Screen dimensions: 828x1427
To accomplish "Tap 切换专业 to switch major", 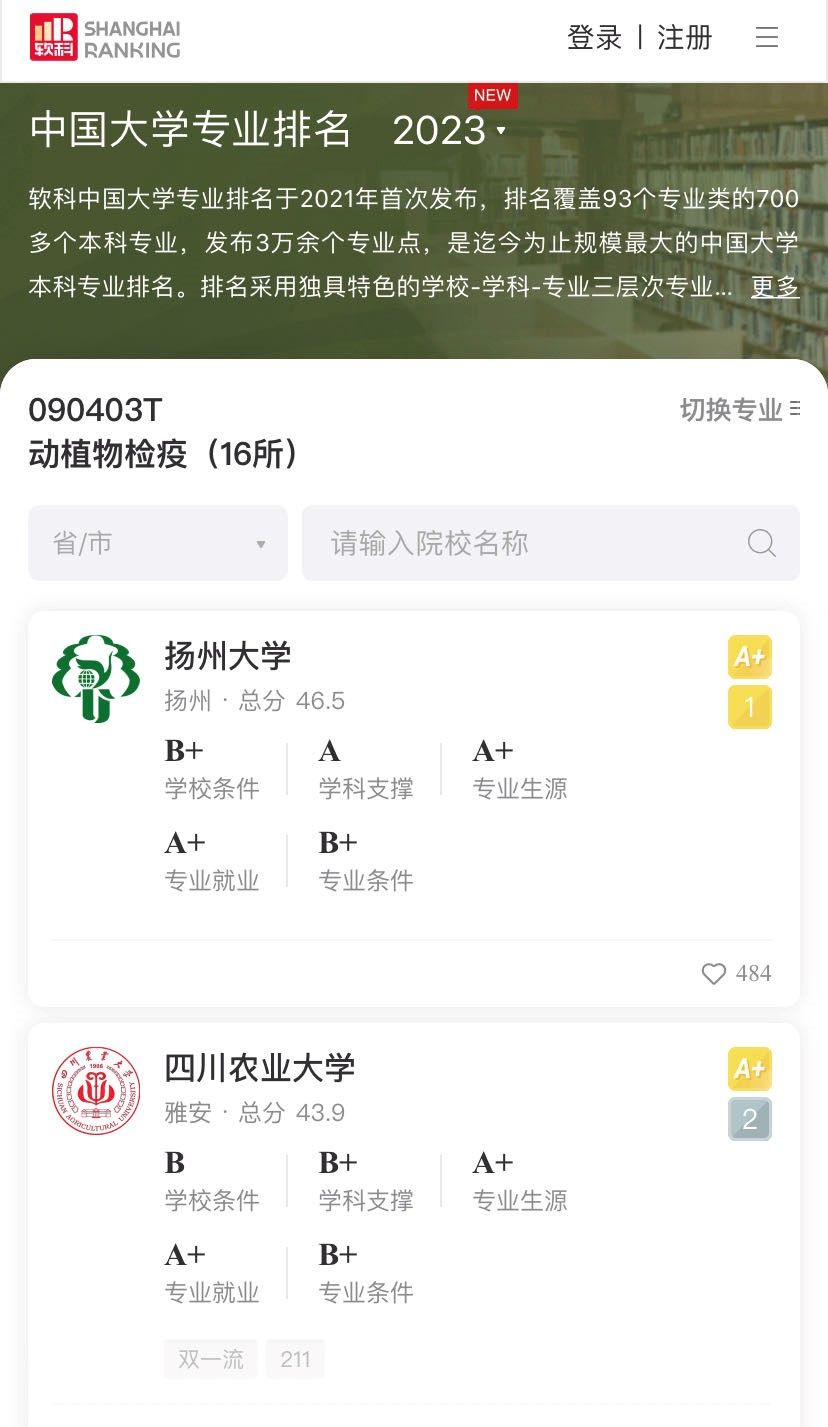I will pyautogui.click(x=739, y=410).
